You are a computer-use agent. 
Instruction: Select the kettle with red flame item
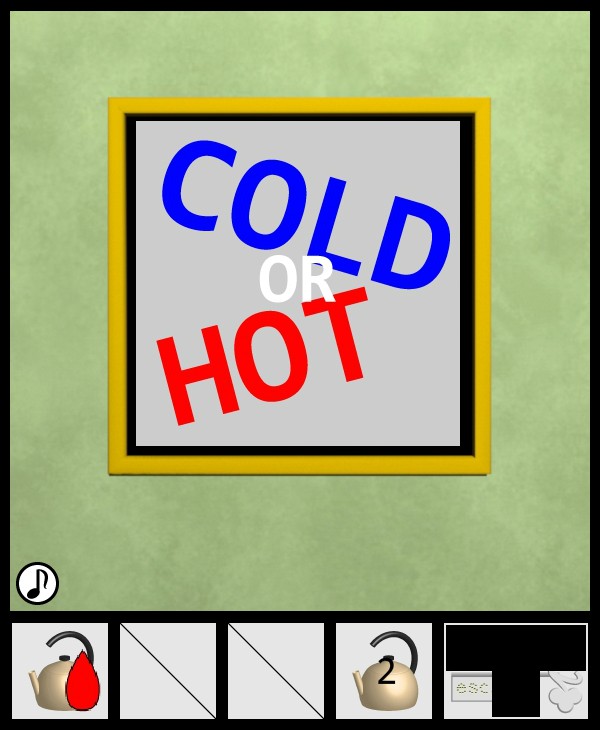(60, 671)
